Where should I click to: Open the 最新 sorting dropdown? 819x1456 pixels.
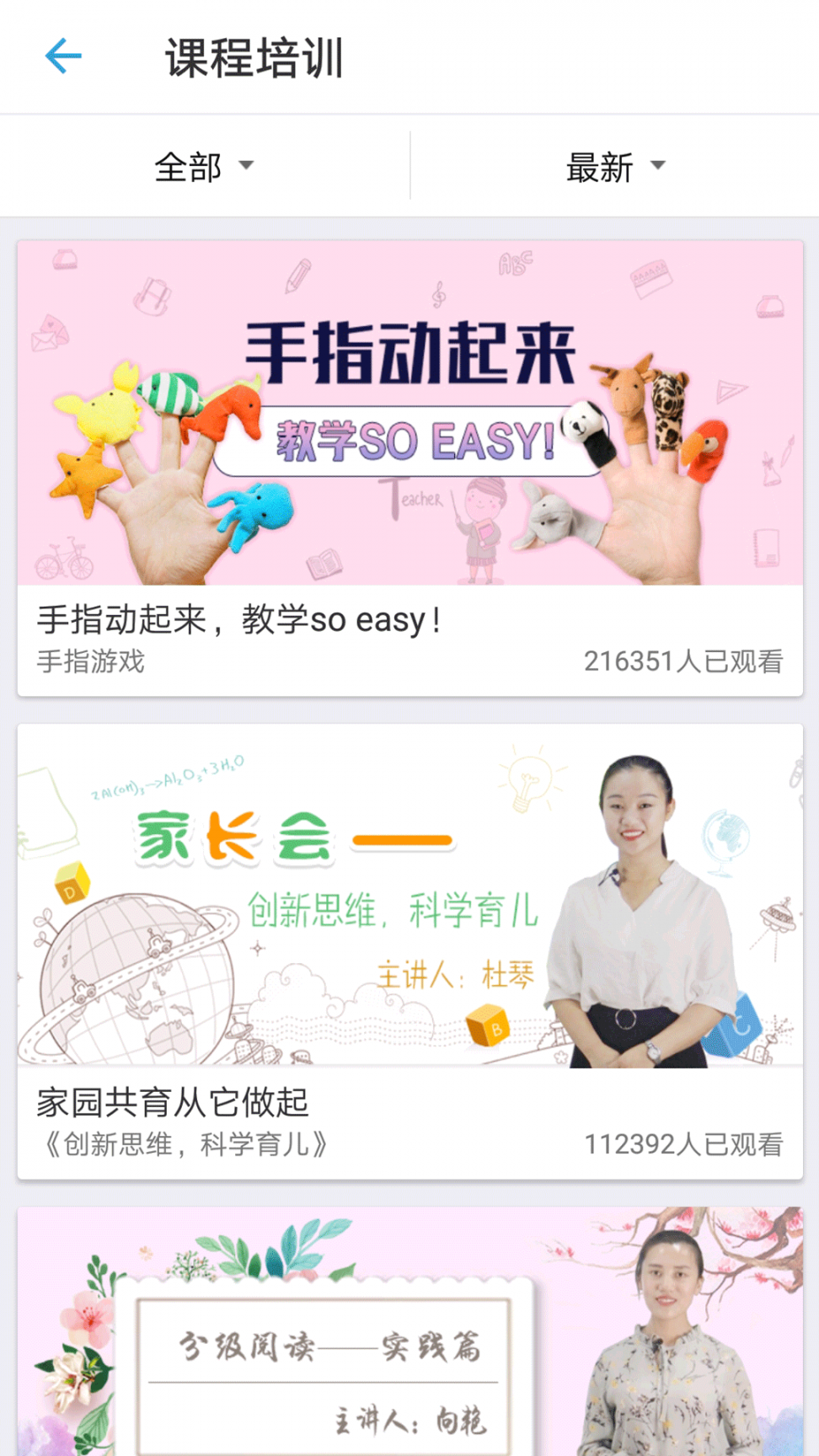[x=615, y=166]
